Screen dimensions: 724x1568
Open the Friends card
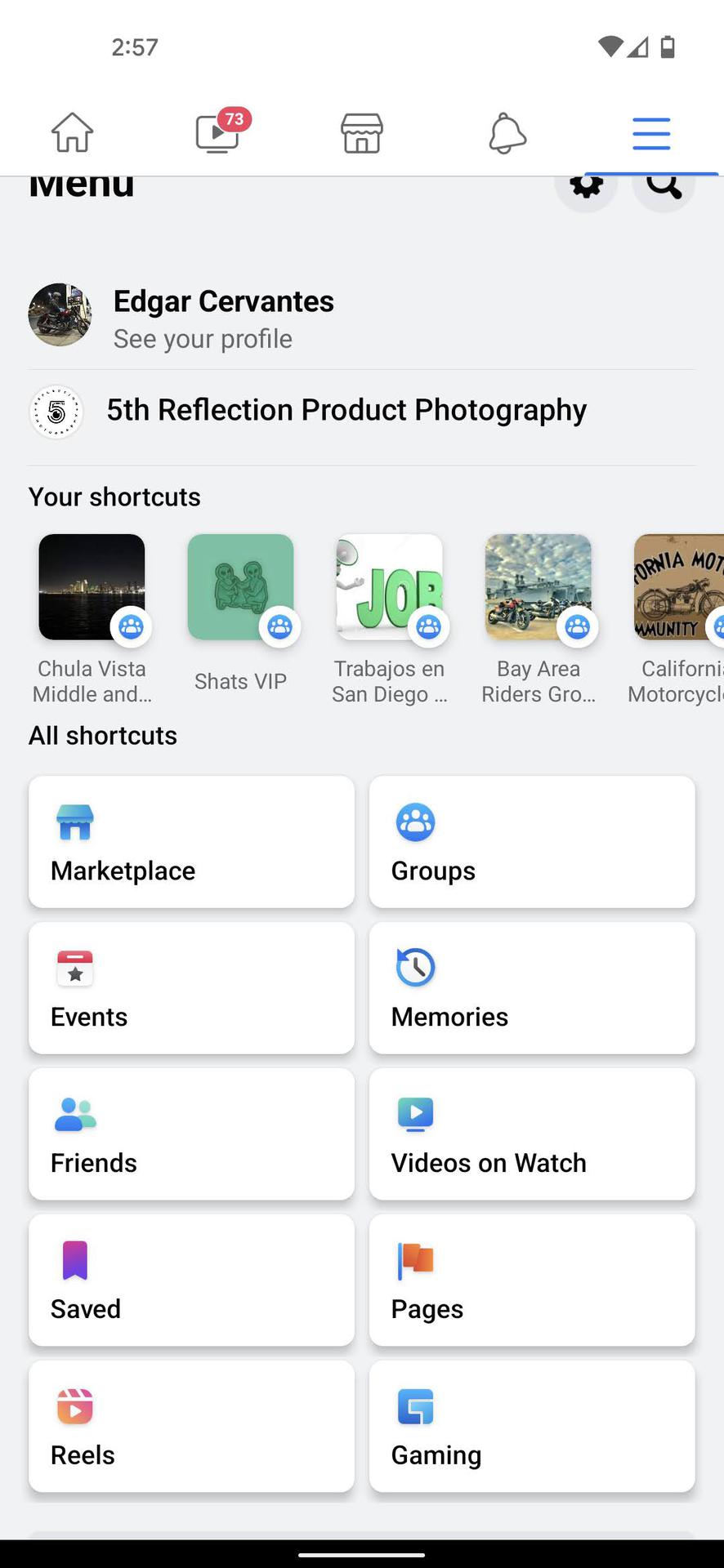pyautogui.click(x=191, y=1134)
